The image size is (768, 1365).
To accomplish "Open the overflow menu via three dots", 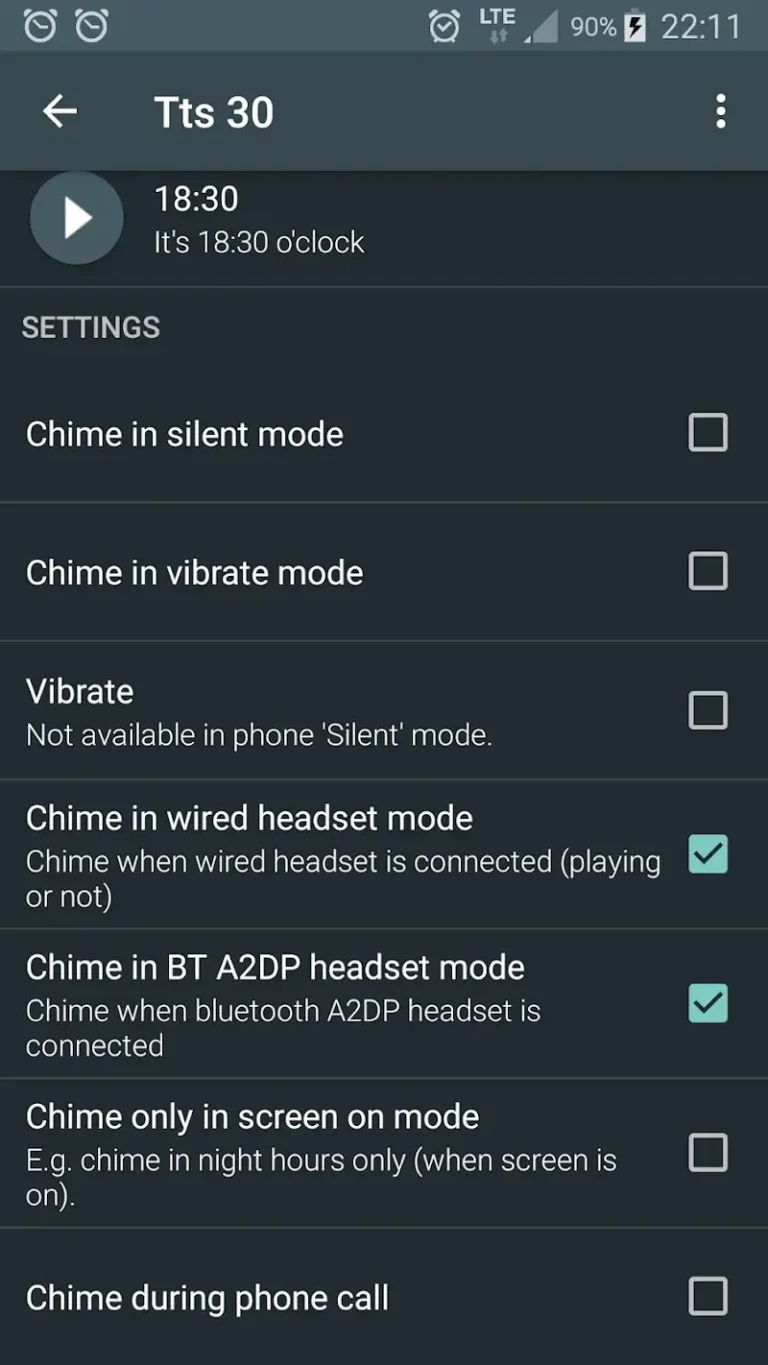I will pyautogui.click(x=720, y=111).
